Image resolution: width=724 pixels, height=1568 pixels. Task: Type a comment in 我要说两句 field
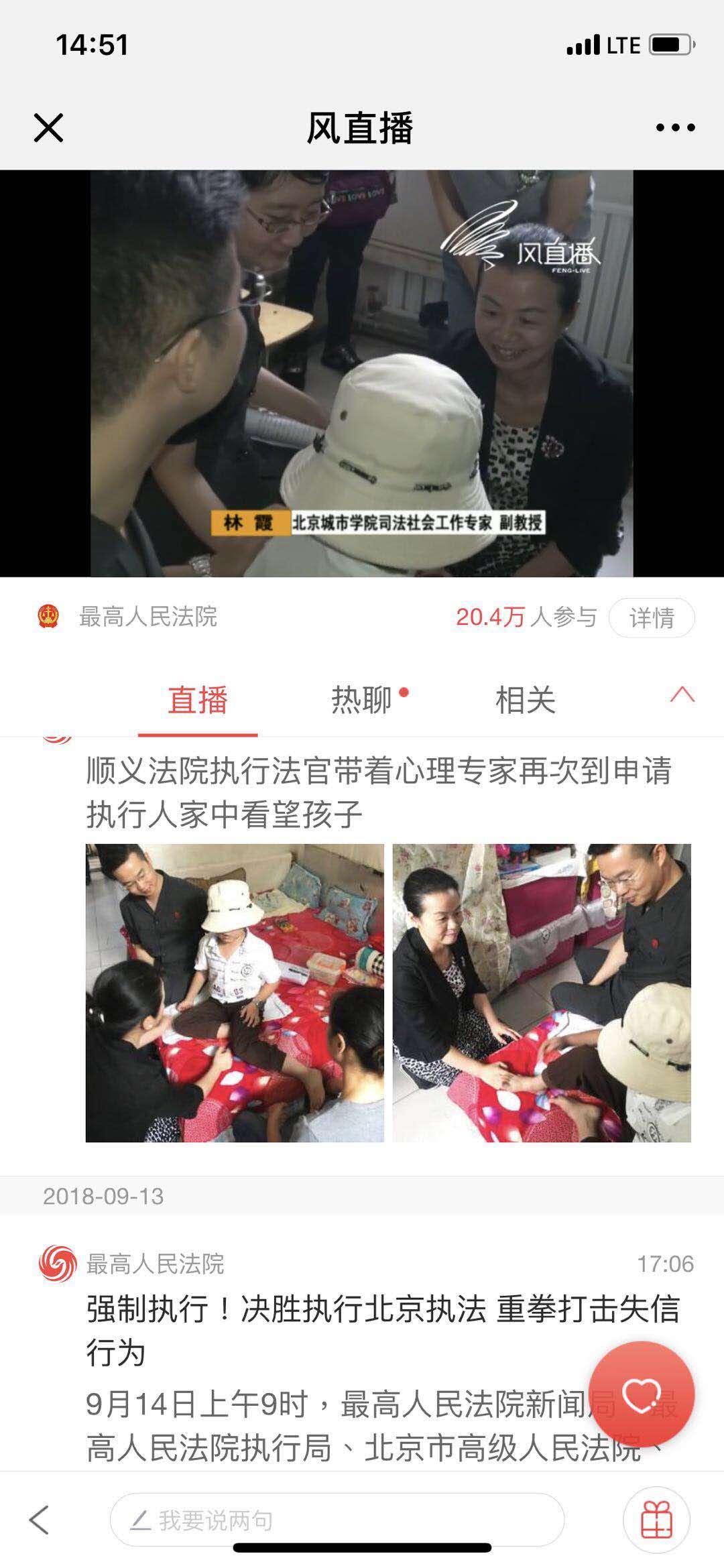tap(337, 1520)
